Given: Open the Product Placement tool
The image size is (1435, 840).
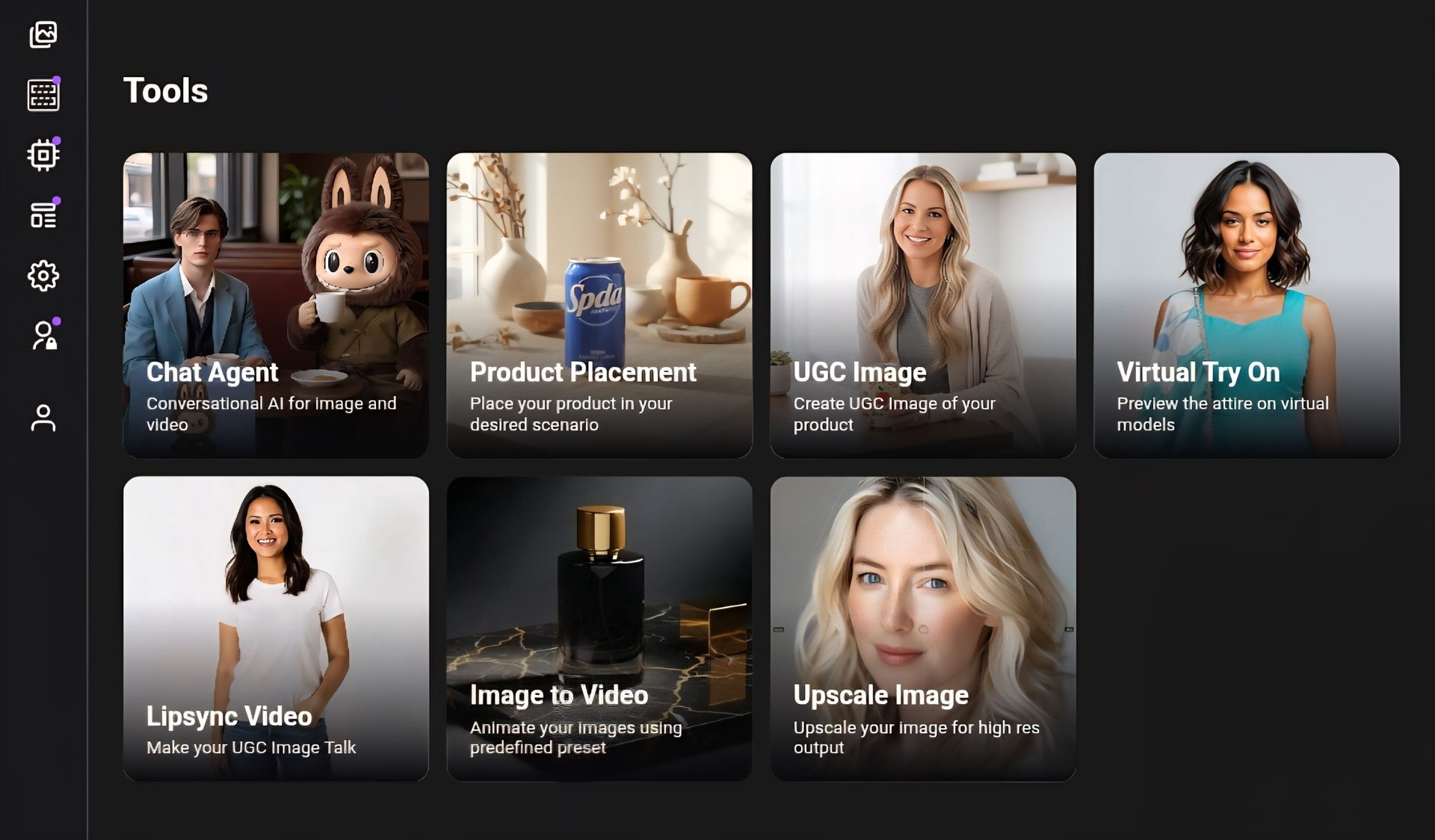Looking at the screenshot, I should 599,305.
